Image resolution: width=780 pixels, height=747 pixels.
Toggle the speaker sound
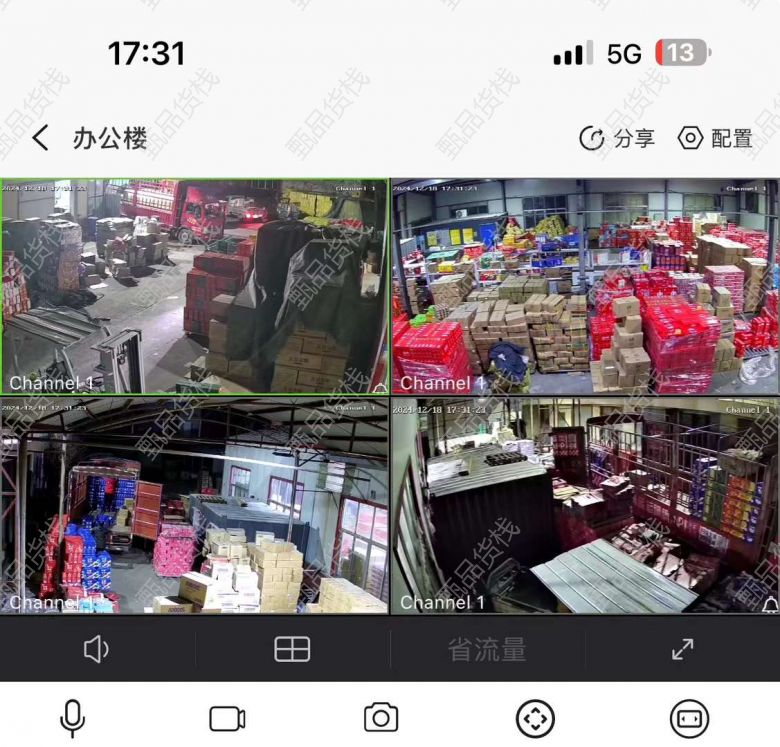point(96,649)
